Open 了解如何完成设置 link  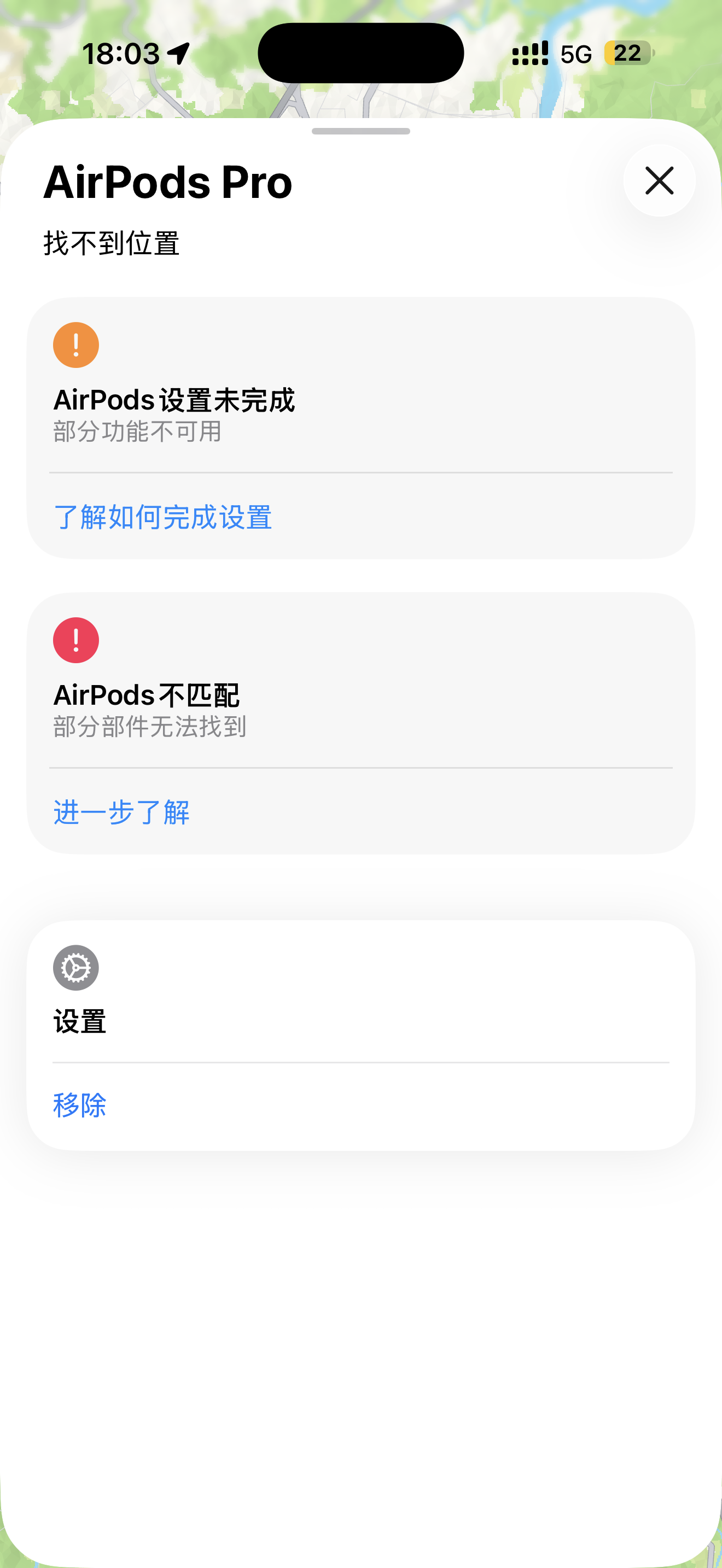[x=162, y=517]
